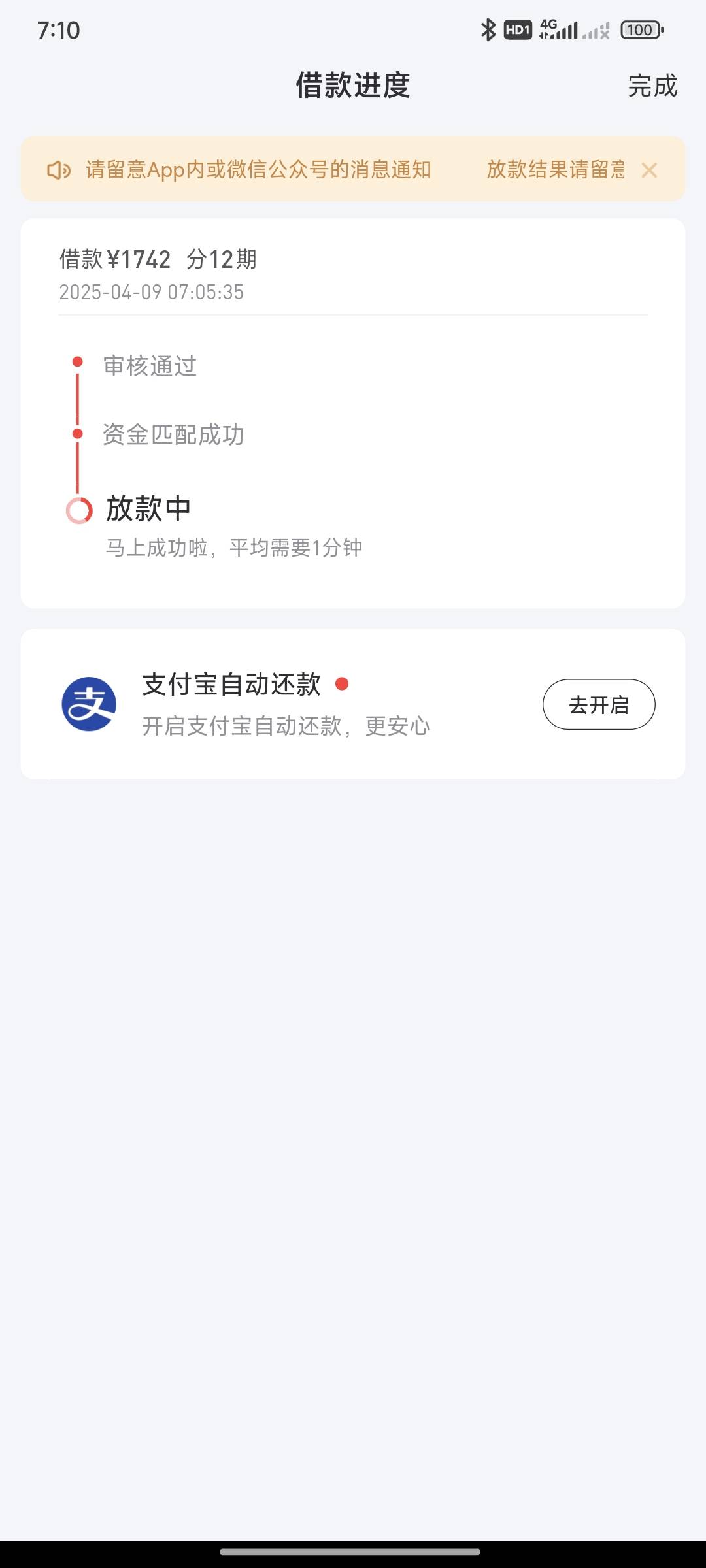Dismiss the notification banner

tap(649, 171)
